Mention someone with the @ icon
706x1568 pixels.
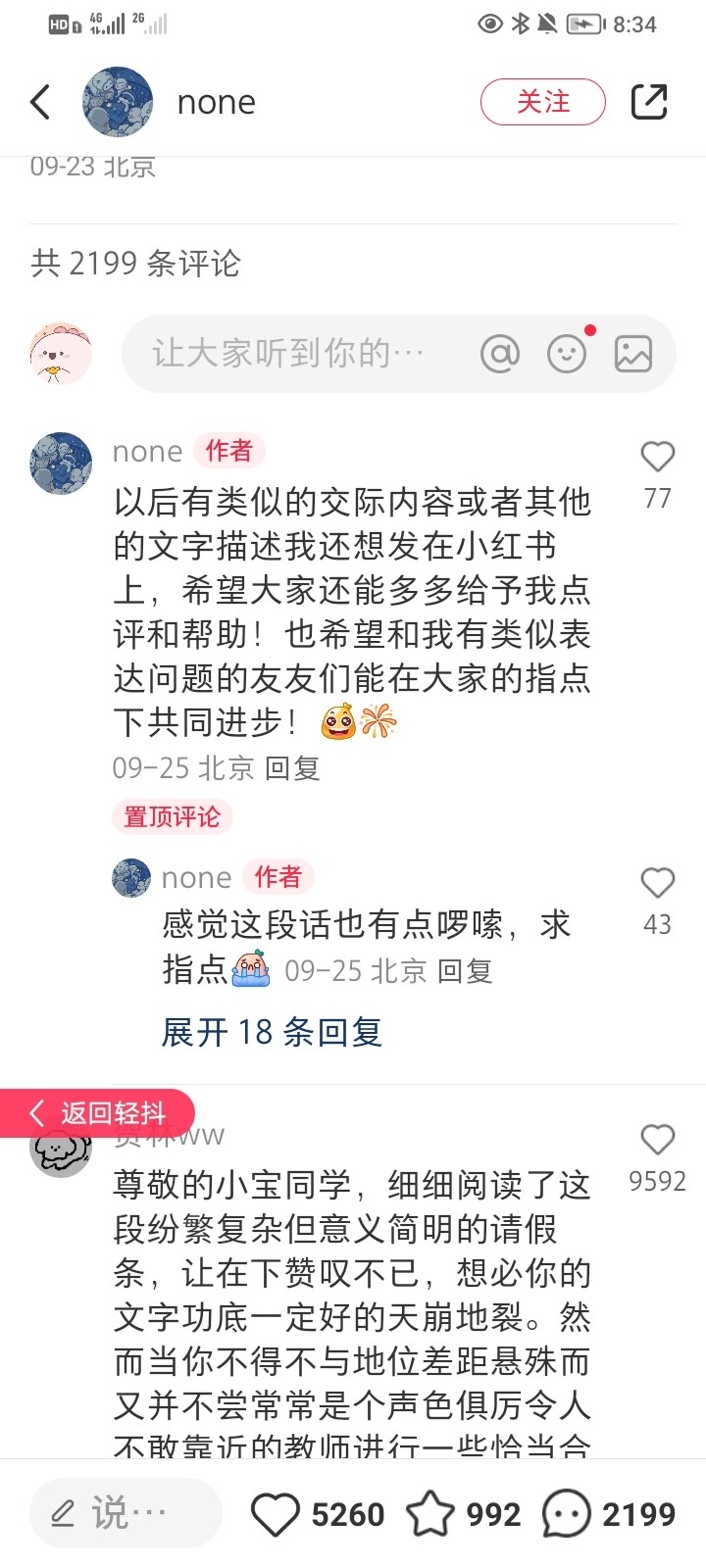(x=500, y=354)
